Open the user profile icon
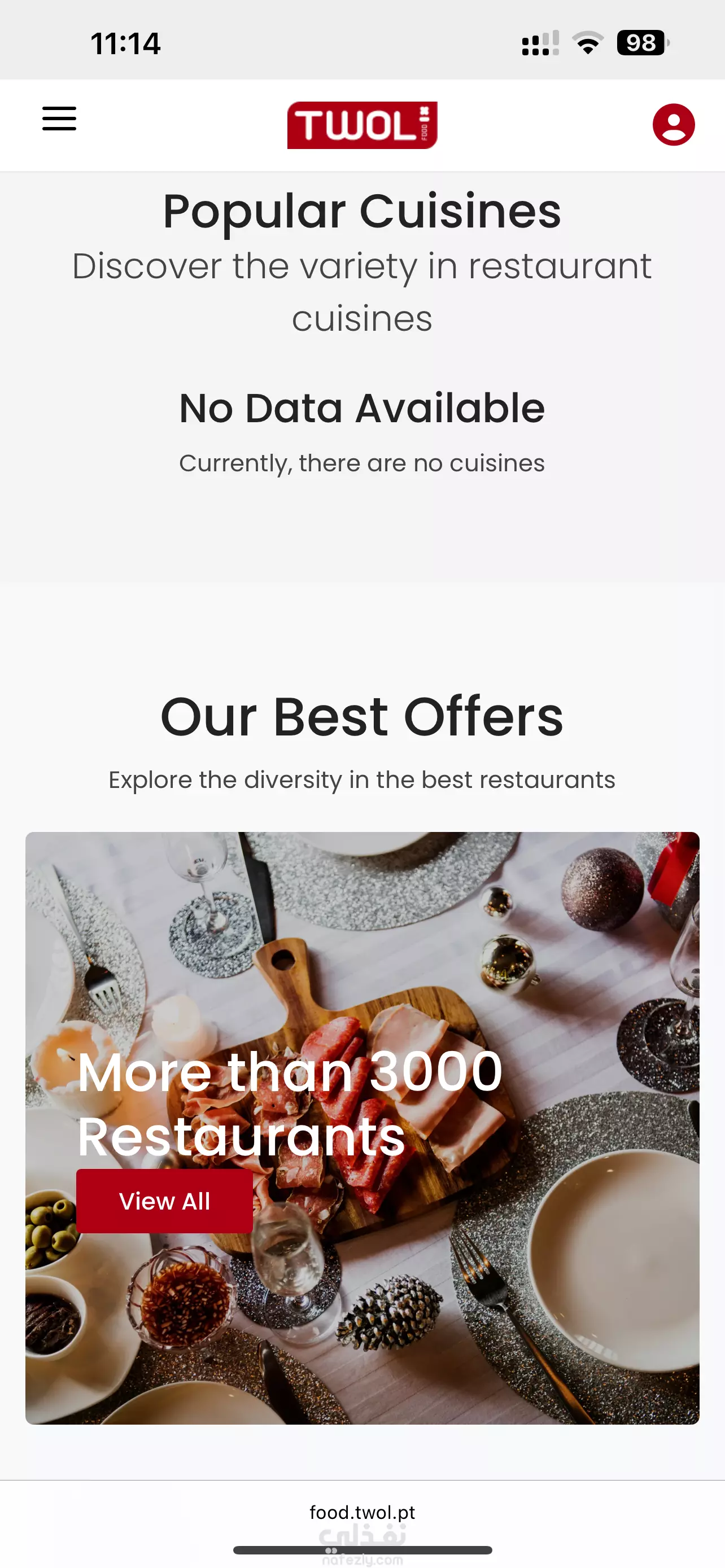Image resolution: width=725 pixels, height=1568 pixels. (673, 125)
